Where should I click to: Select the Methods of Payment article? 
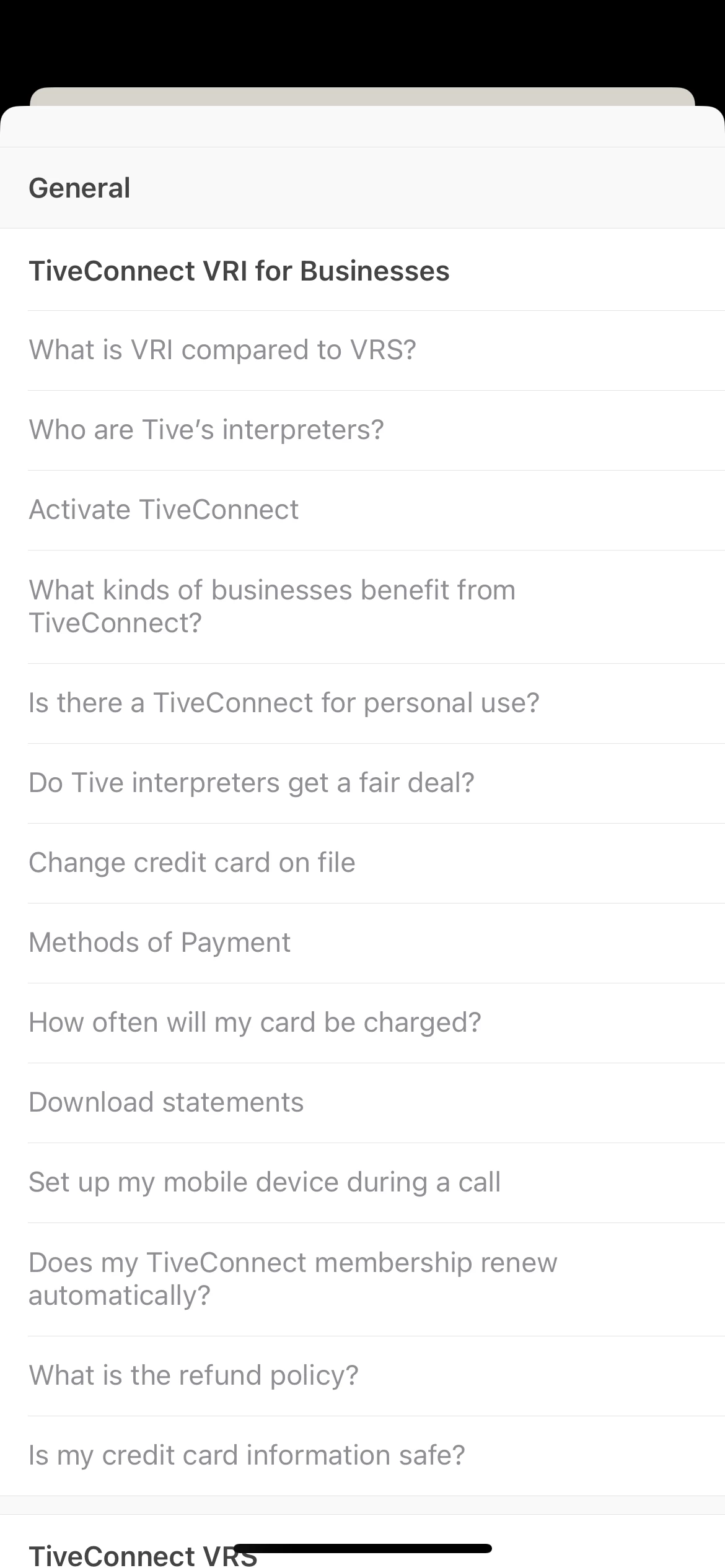coord(159,943)
